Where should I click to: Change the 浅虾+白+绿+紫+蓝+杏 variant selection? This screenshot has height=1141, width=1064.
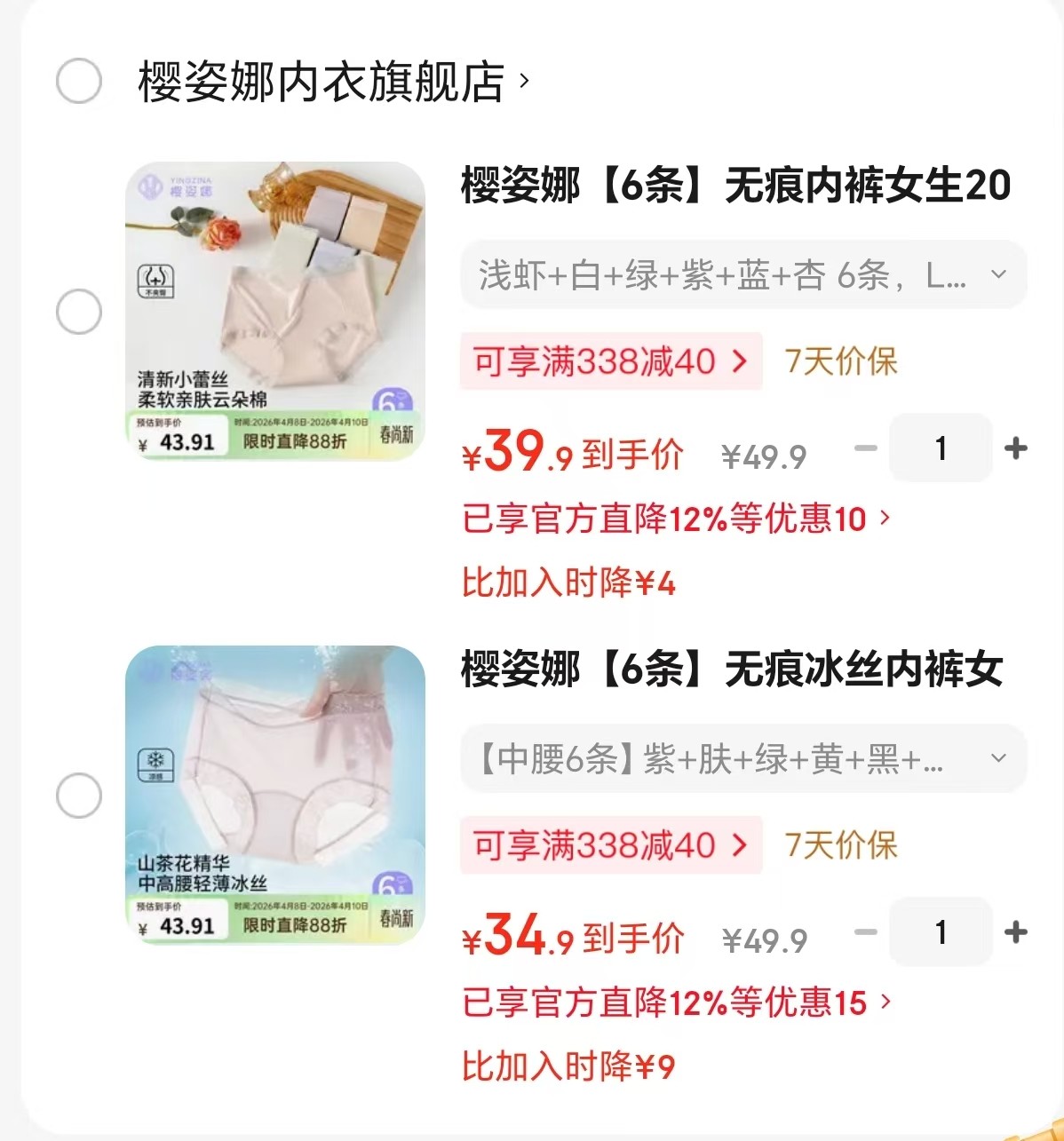pos(742,275)
